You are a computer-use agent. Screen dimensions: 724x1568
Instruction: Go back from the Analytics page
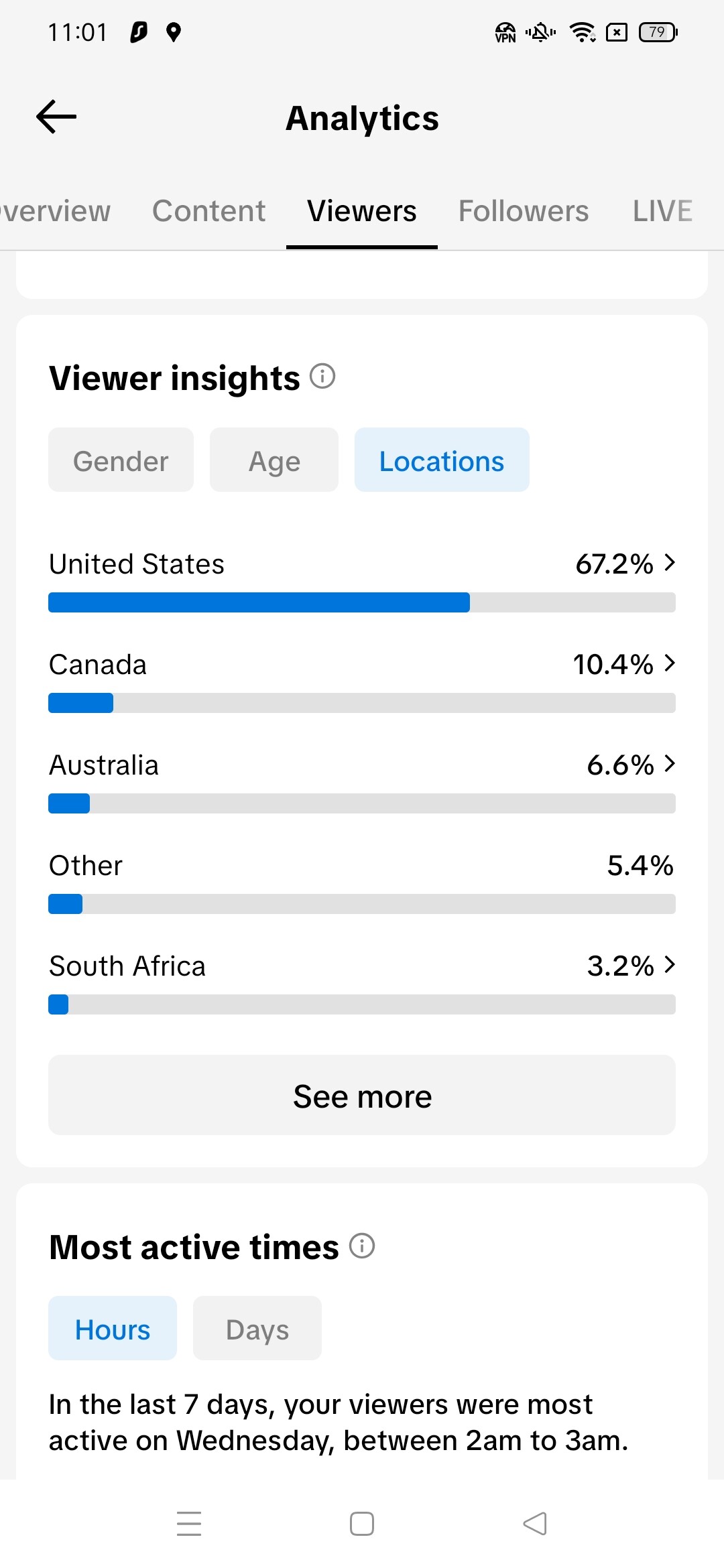56,117
